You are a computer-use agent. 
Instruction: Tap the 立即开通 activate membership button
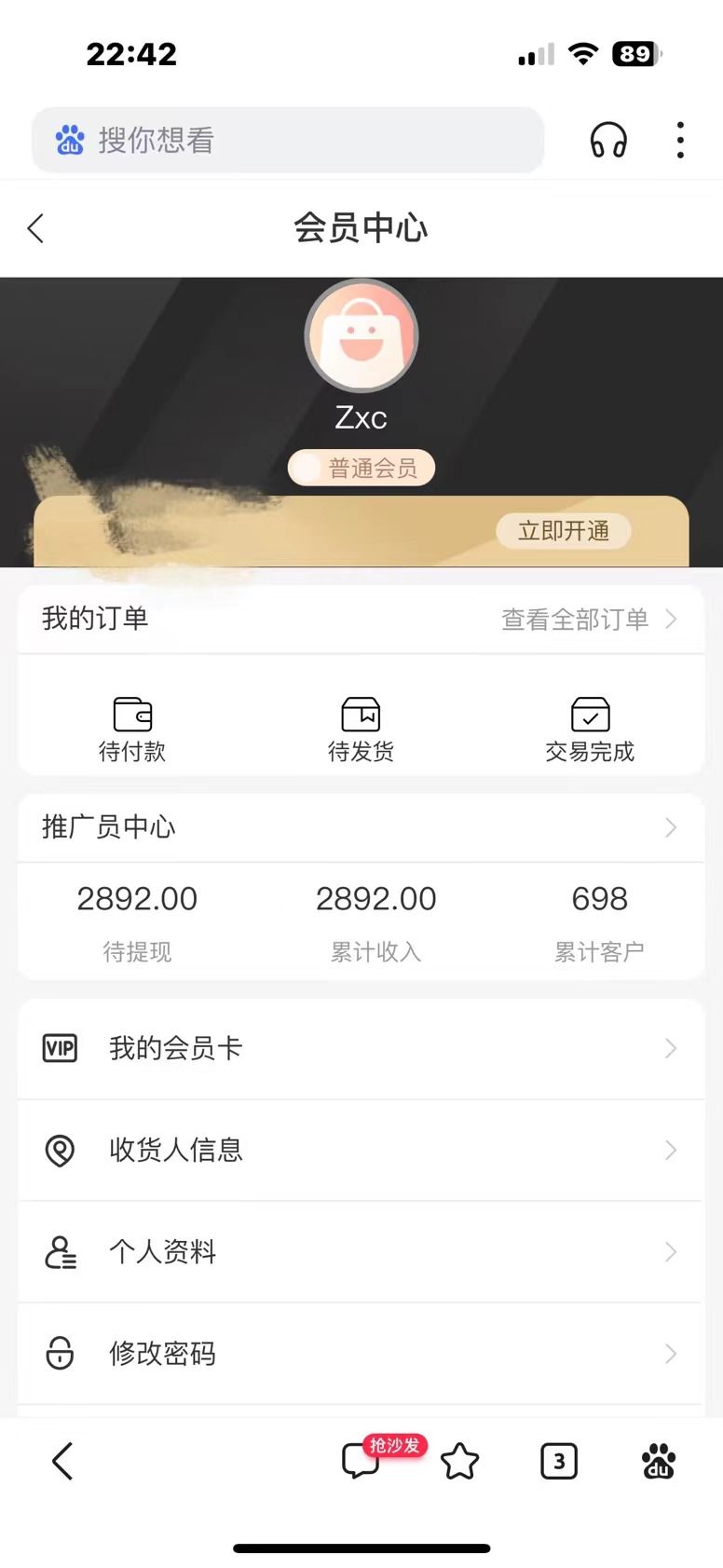click(x=563, y=531)
